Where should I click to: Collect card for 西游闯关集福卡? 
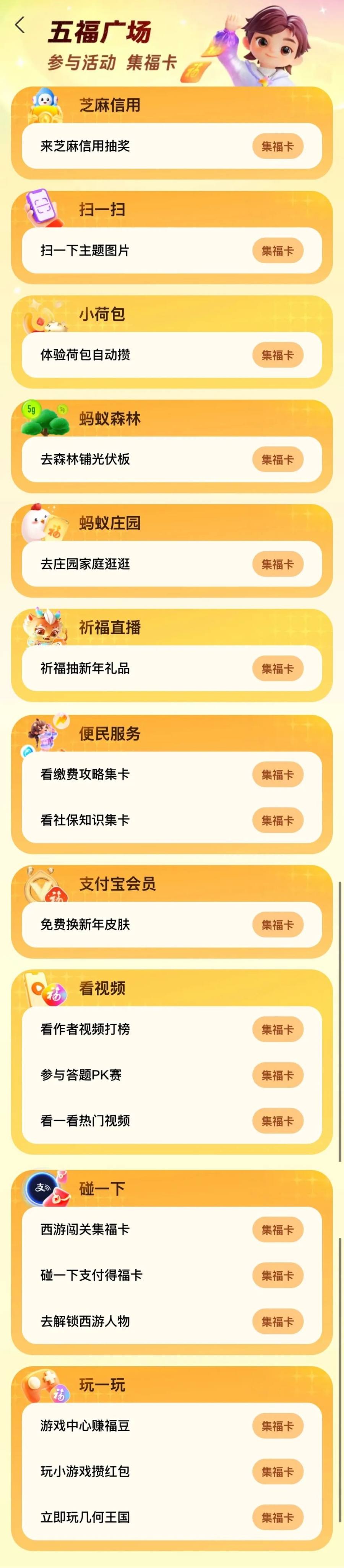coord(277,1229)
